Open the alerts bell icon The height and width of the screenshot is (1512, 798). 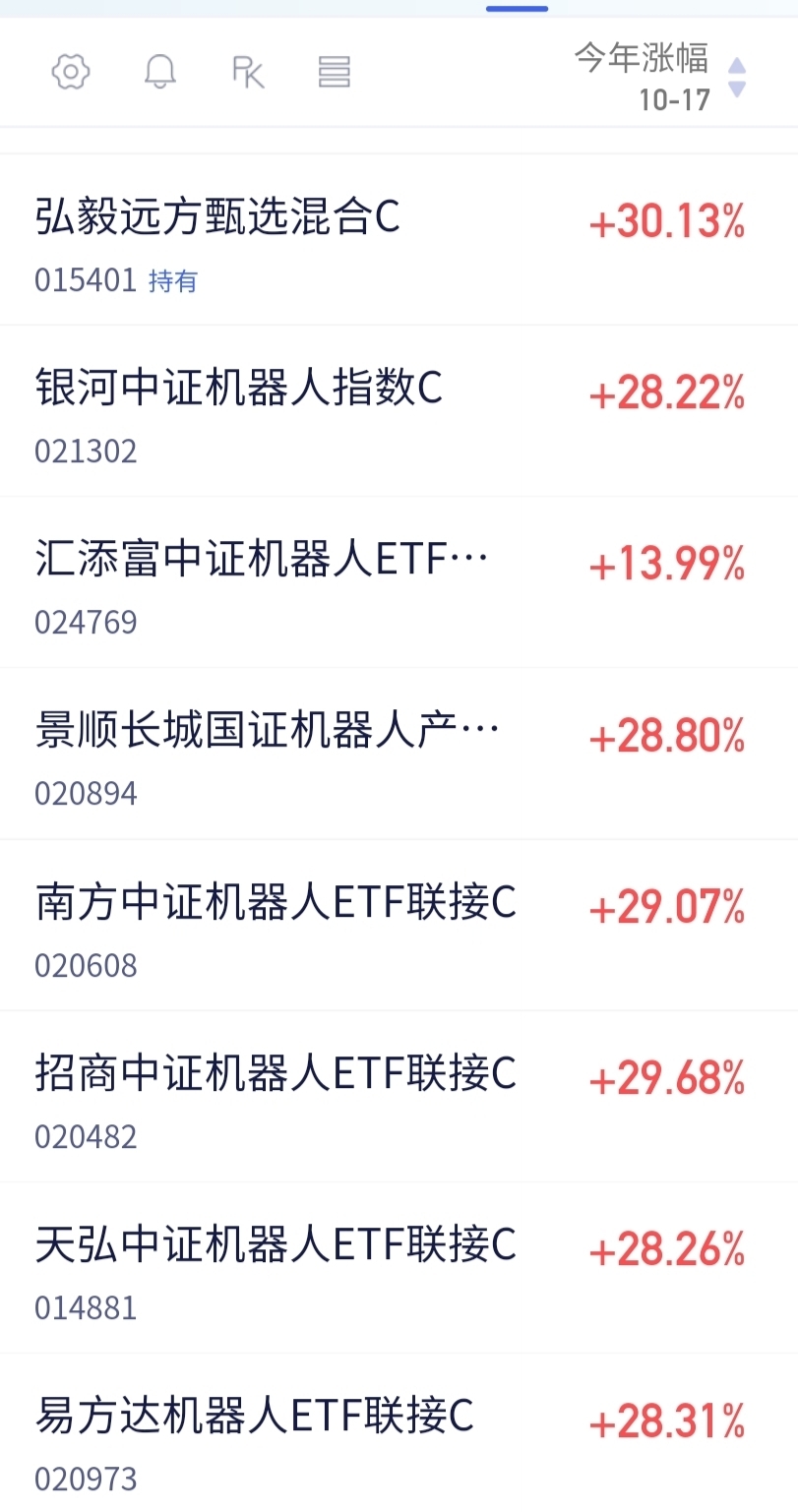[159, 72]
